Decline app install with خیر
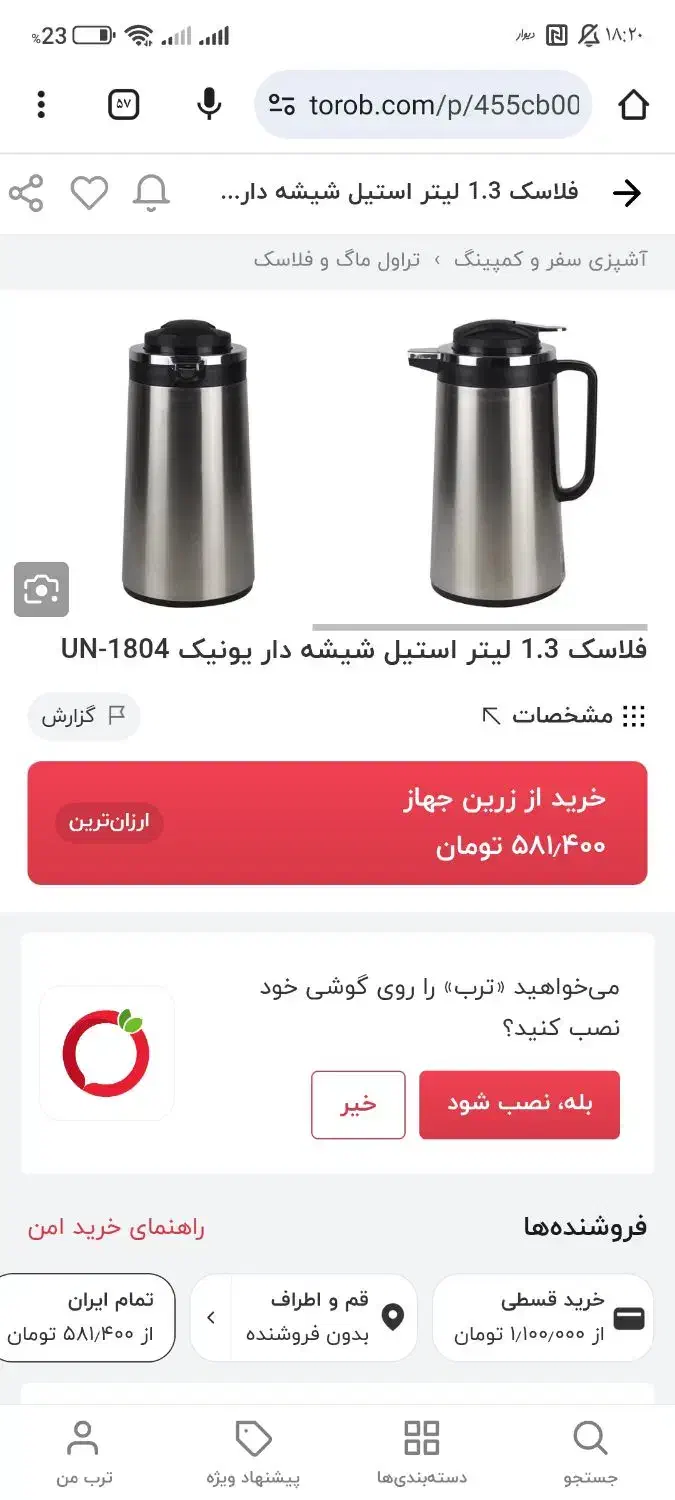Image resolution: width=675 pixels, height=1500 pixels. [x=358, y=1105]
